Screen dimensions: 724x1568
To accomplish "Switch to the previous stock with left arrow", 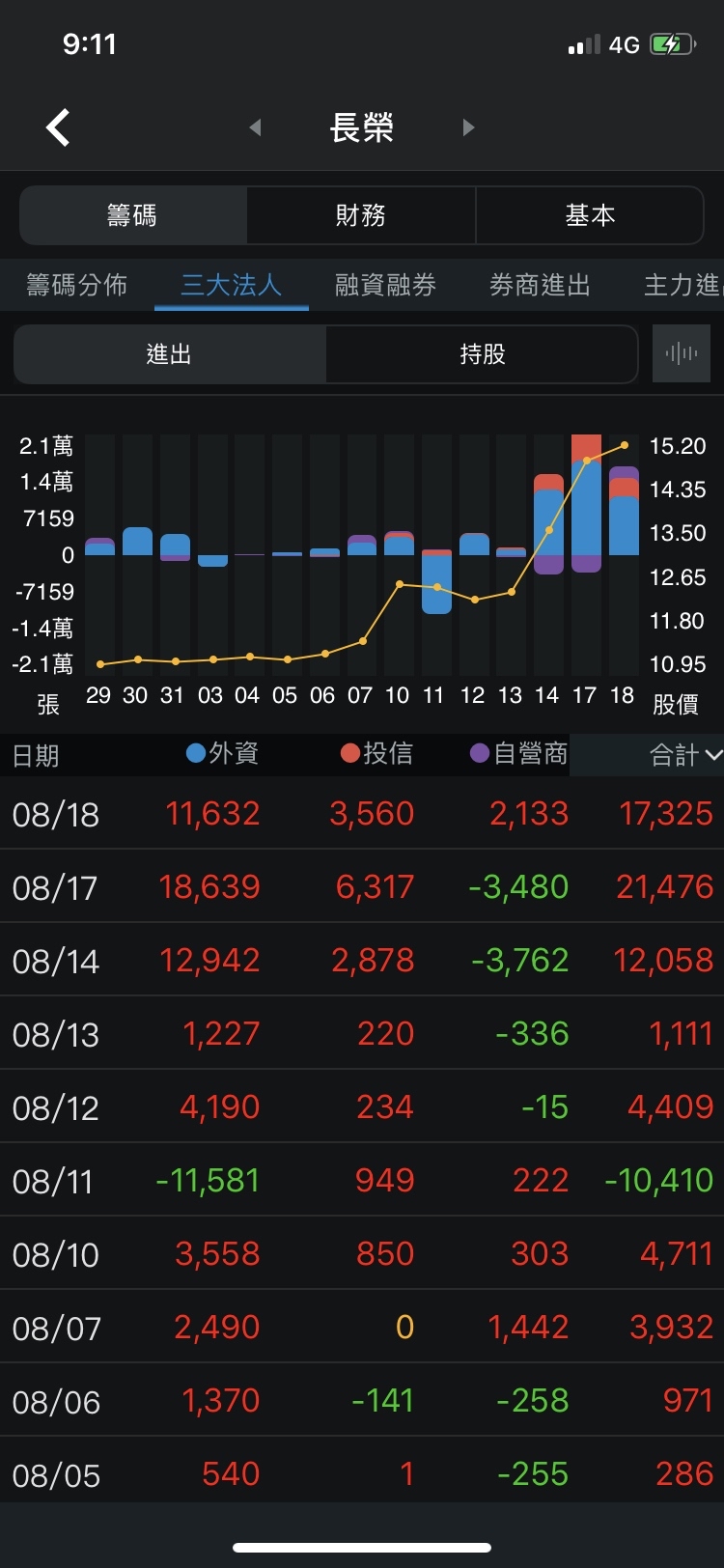I will (x=255, y=127).
